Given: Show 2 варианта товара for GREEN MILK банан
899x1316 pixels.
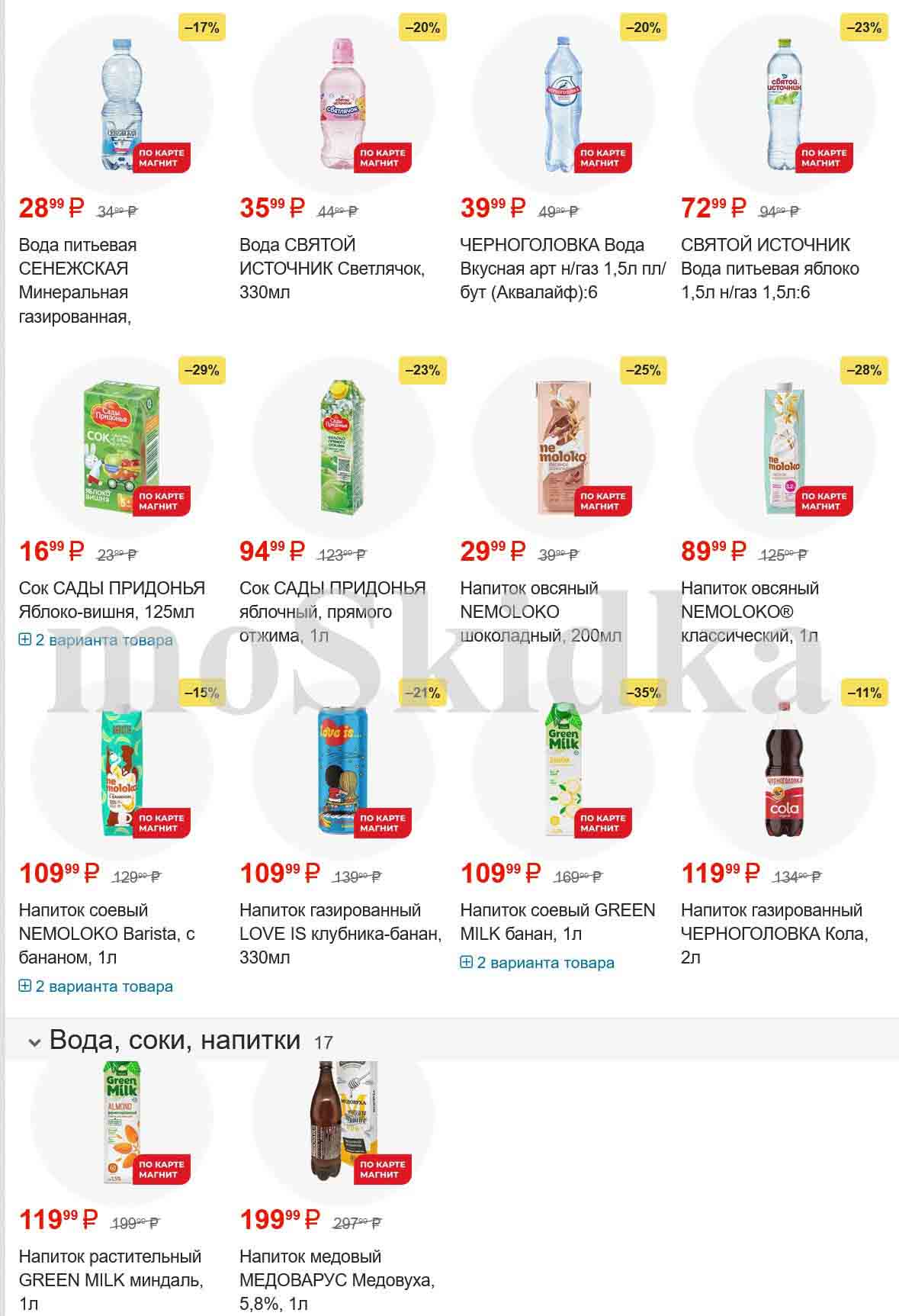Looking at the screenshot, I should pyautogui.click(x=538, y=963).
